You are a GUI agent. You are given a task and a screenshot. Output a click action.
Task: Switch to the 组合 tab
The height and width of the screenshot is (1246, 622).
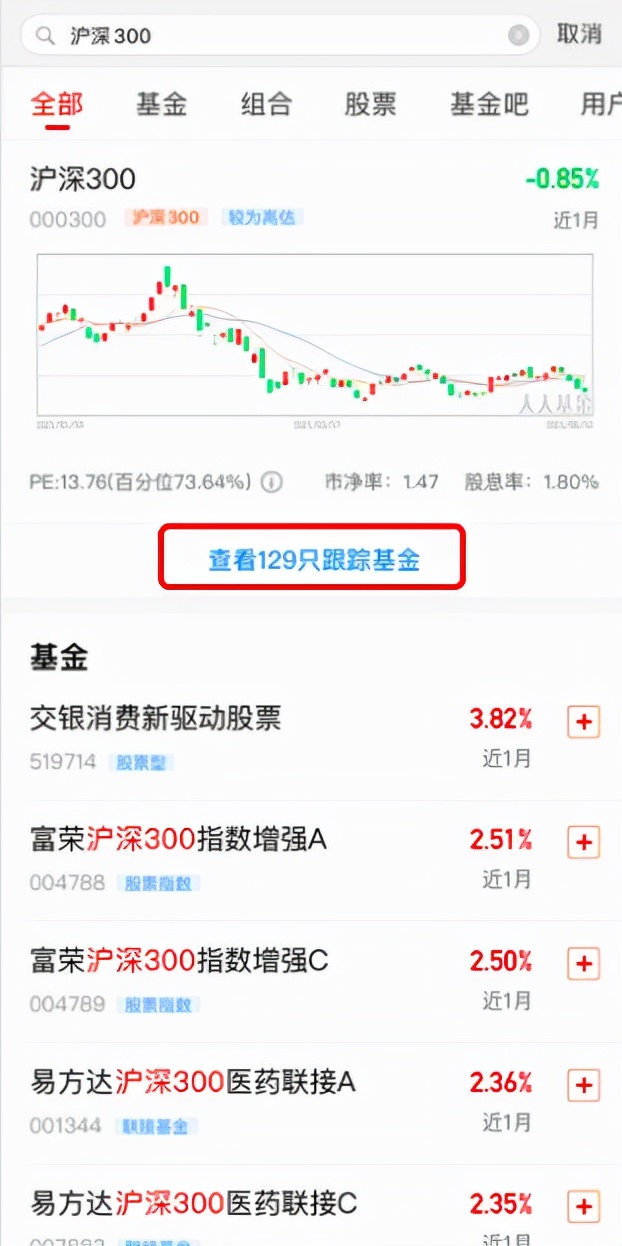pyautogui.click(x=266, y=103)
